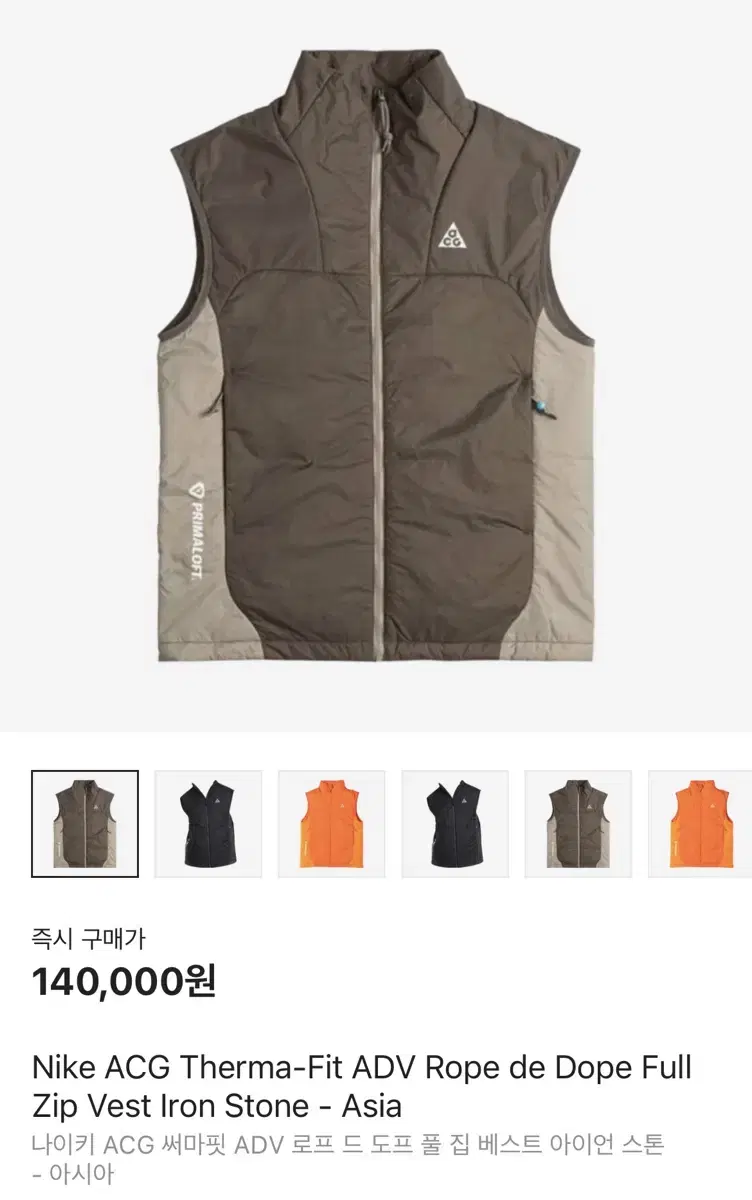
Task: Open the orange vest front thumbnail
Action: click(x=330, y=820)
